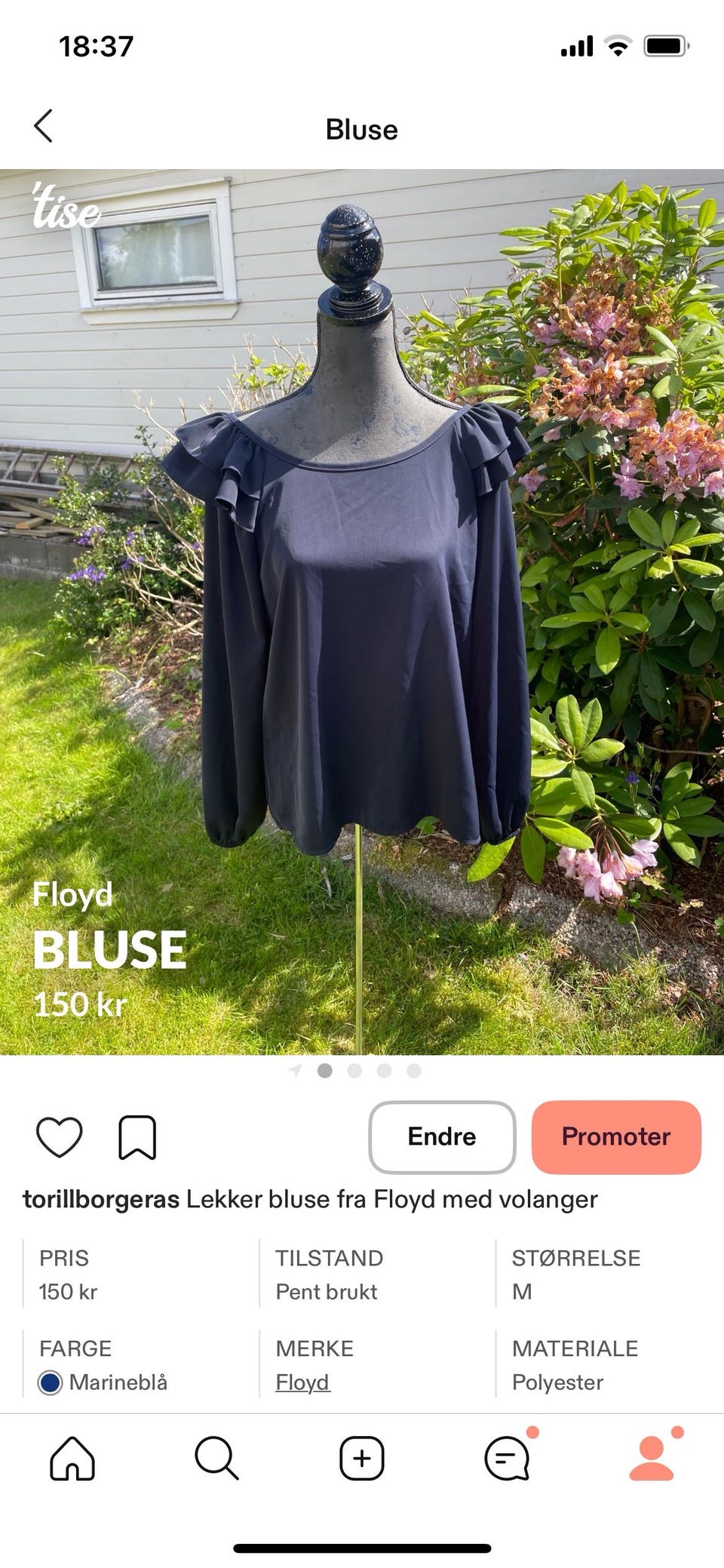Tap the location arrow beside the carousel dots
Image resolution: width=724 pixels, height=1568 pixels.
(297, 1069)
